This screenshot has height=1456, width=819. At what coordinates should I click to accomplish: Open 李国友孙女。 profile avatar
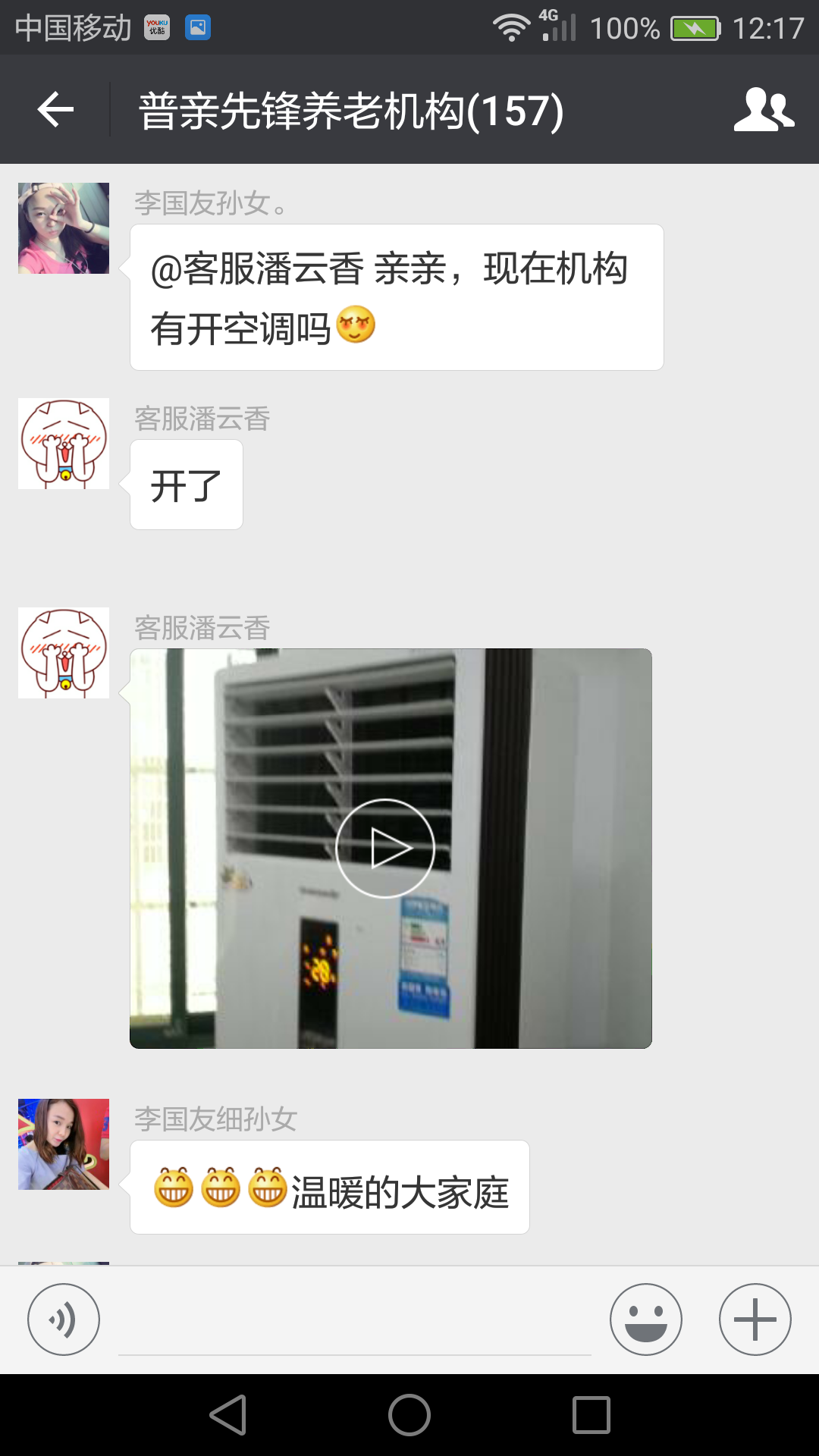[64, 228]
